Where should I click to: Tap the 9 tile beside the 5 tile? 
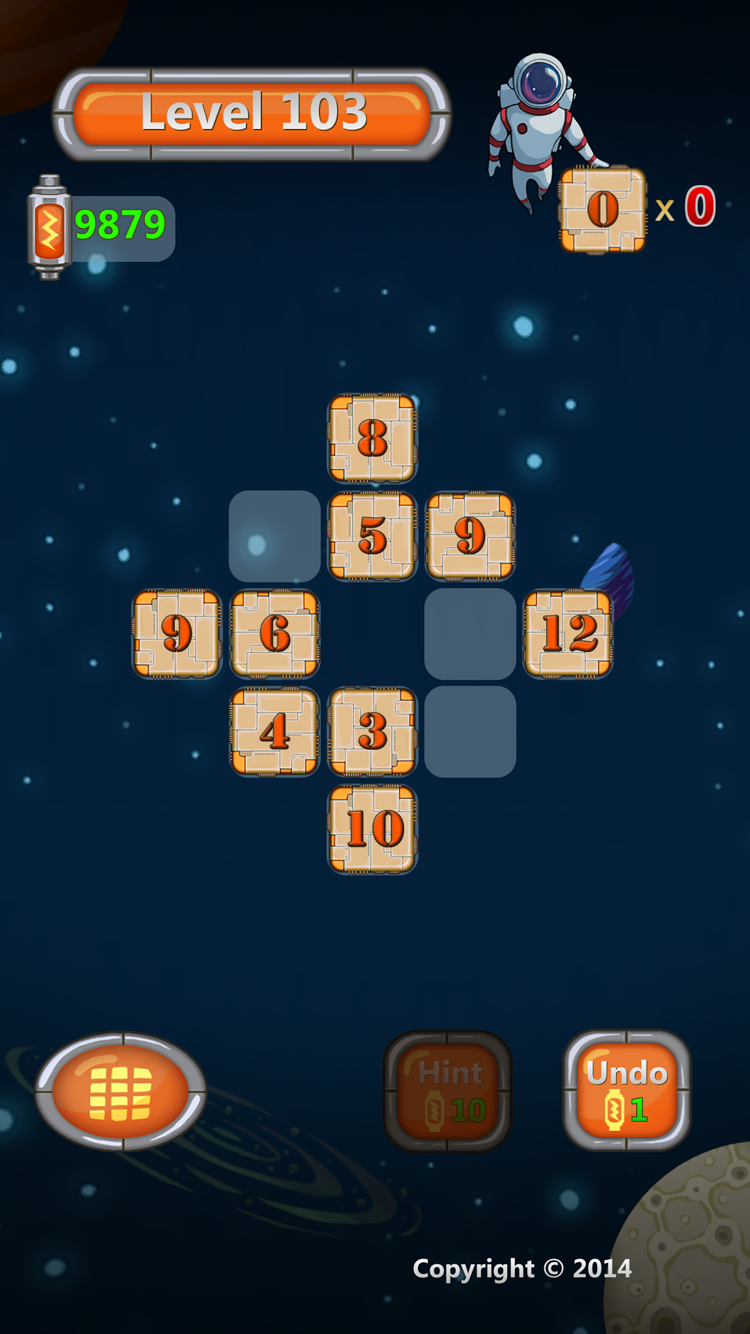coord(470,536)
